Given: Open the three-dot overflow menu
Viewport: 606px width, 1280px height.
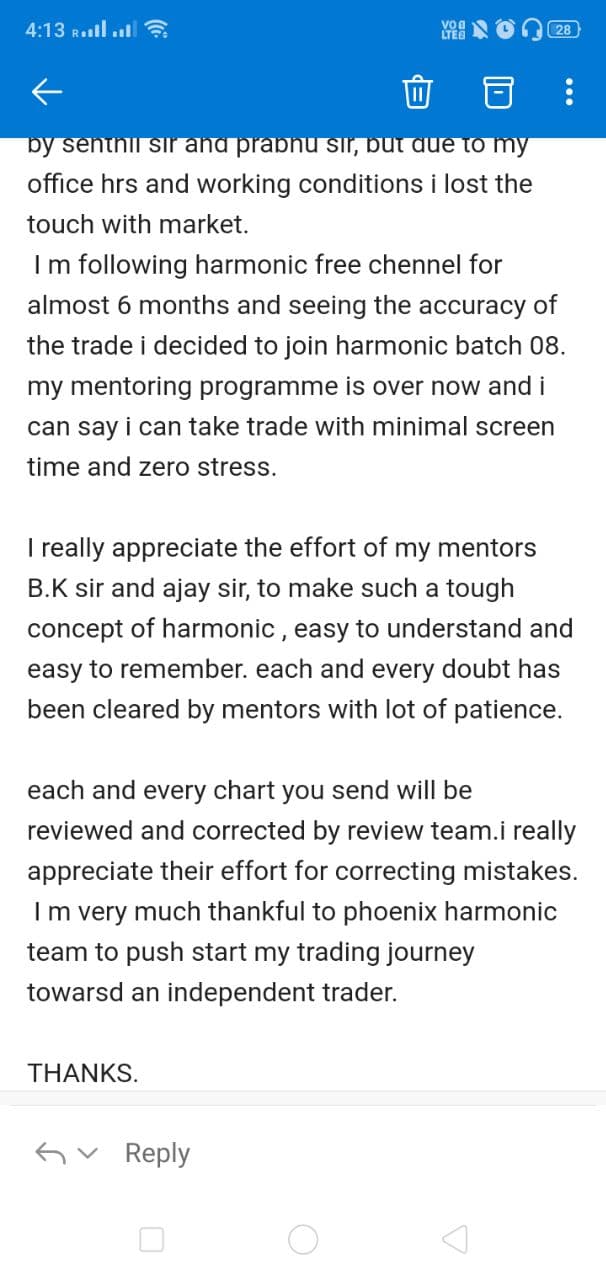Looking at the screenshot, I should click(x=569, y=93).
